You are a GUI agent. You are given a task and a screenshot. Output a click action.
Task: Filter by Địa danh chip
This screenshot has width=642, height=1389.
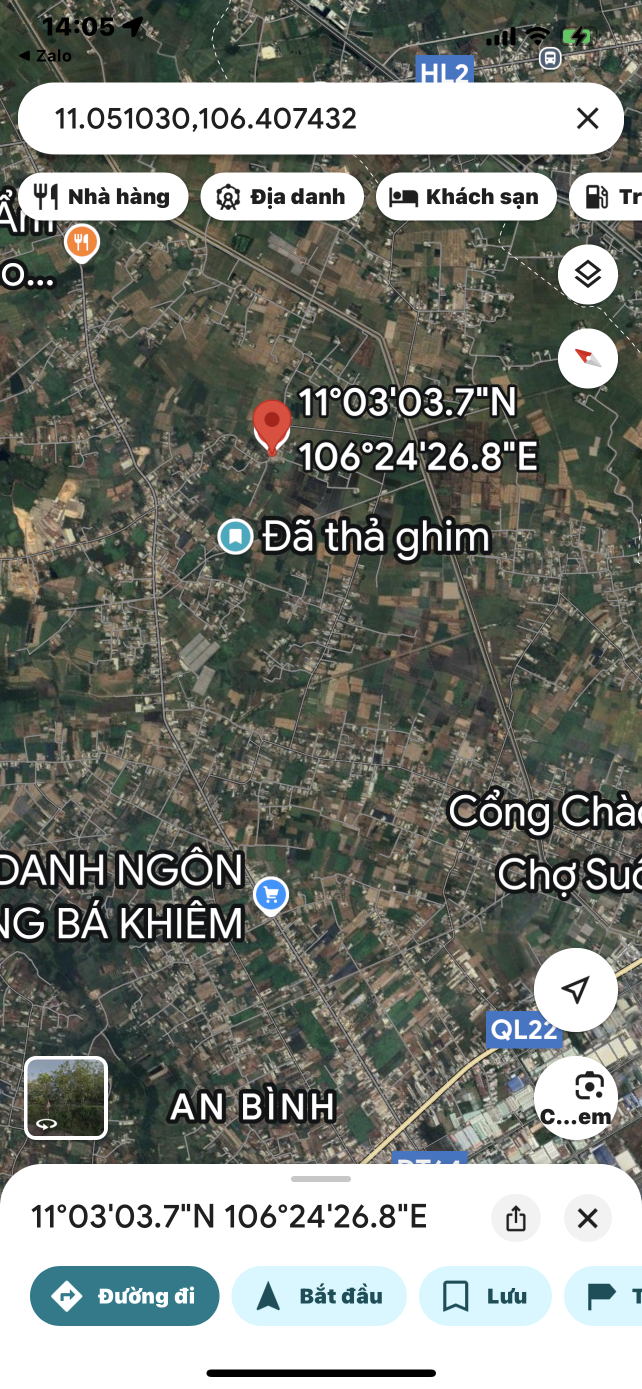pyautogui.click(x=281, y=197)
